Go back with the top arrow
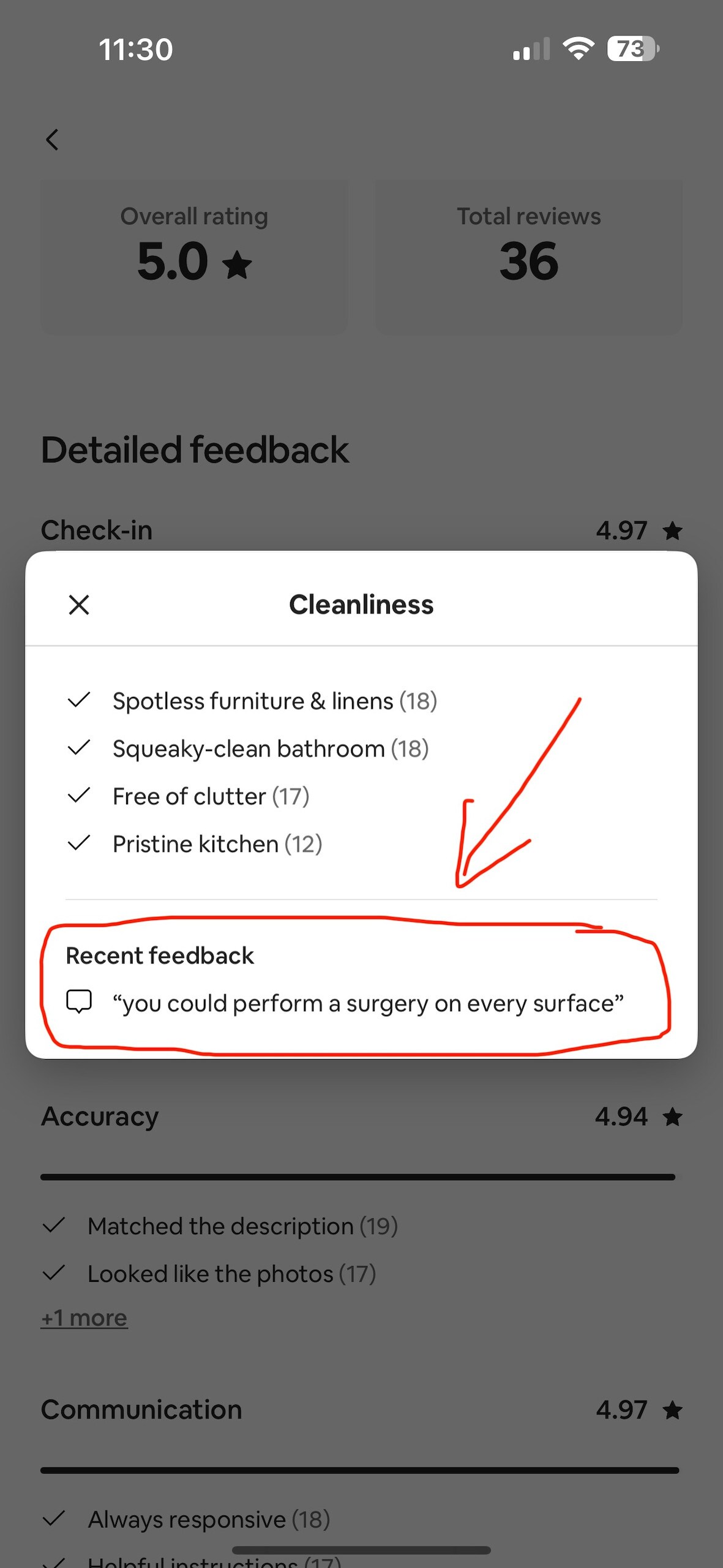 point(53,140)
